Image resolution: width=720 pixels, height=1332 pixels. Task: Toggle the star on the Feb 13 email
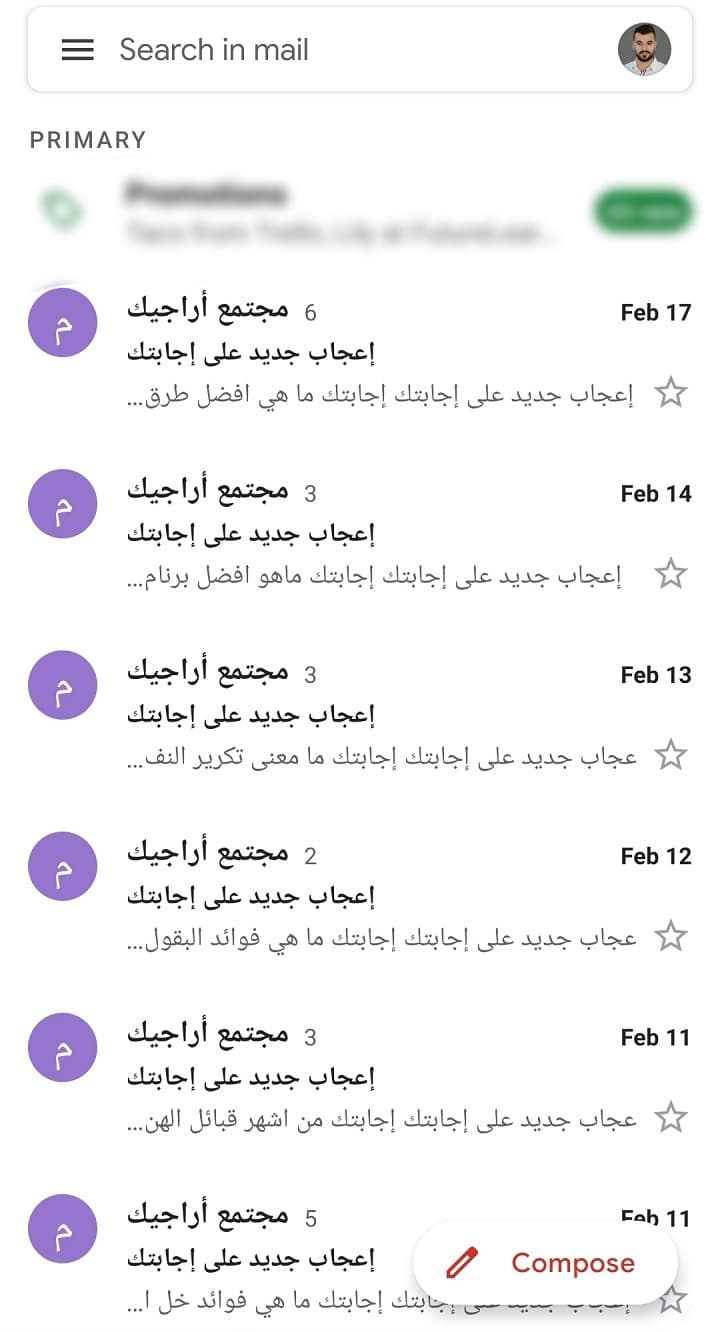point(672,756)
